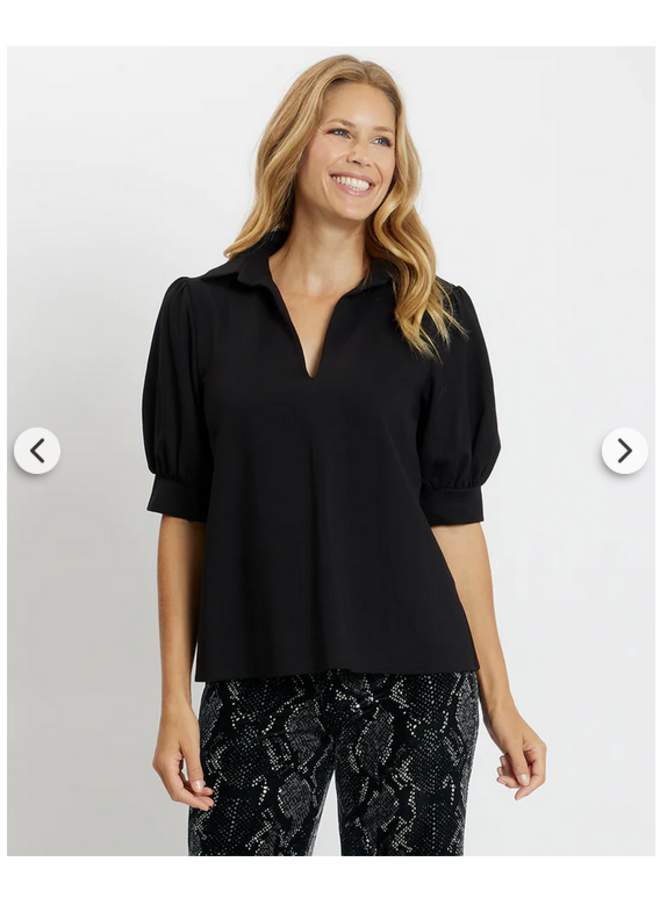
Task: Show the next product photo
Action: tap(624, 451)
